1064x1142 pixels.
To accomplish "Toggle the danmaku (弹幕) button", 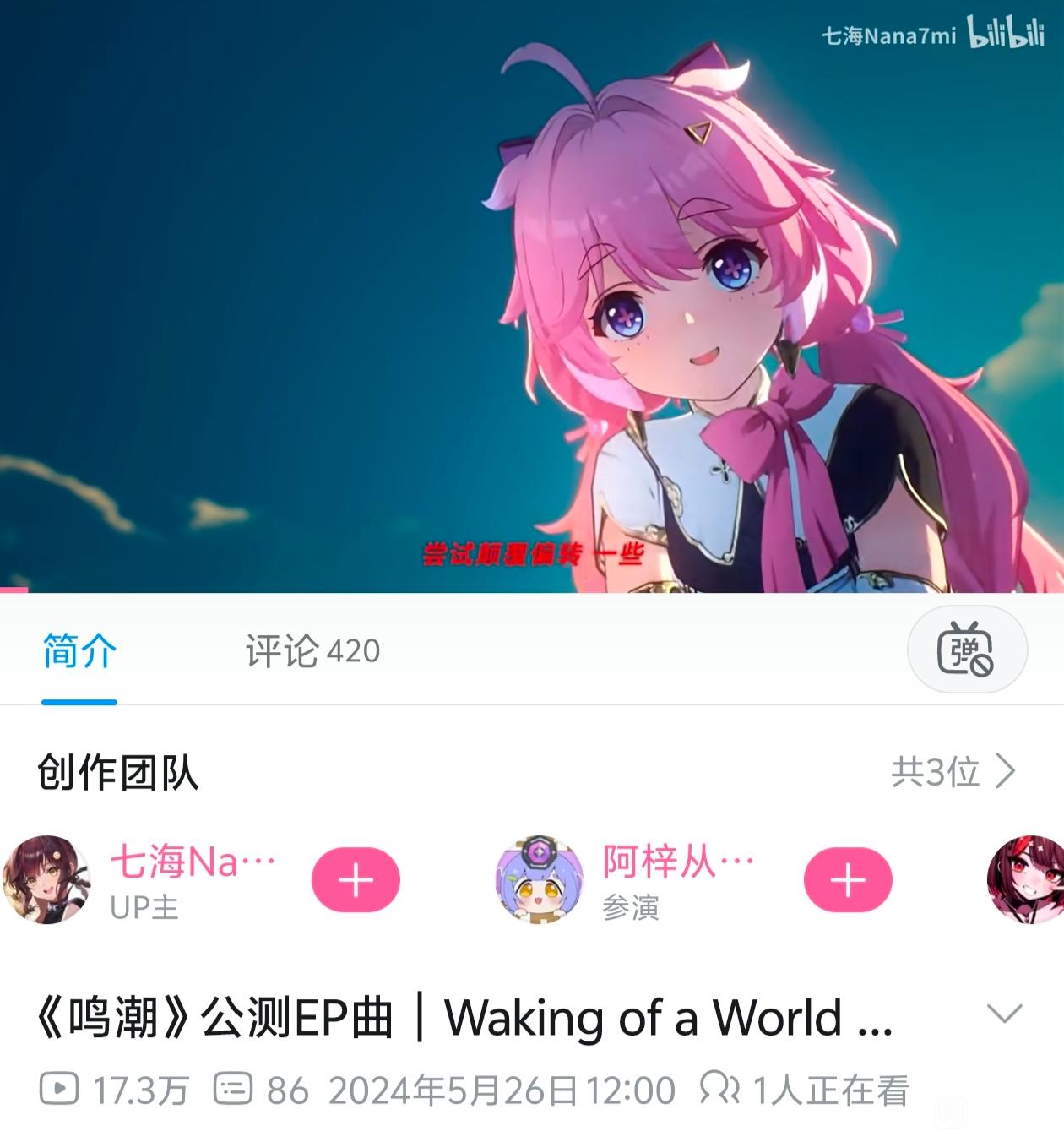I will click(x=966, y=650).
